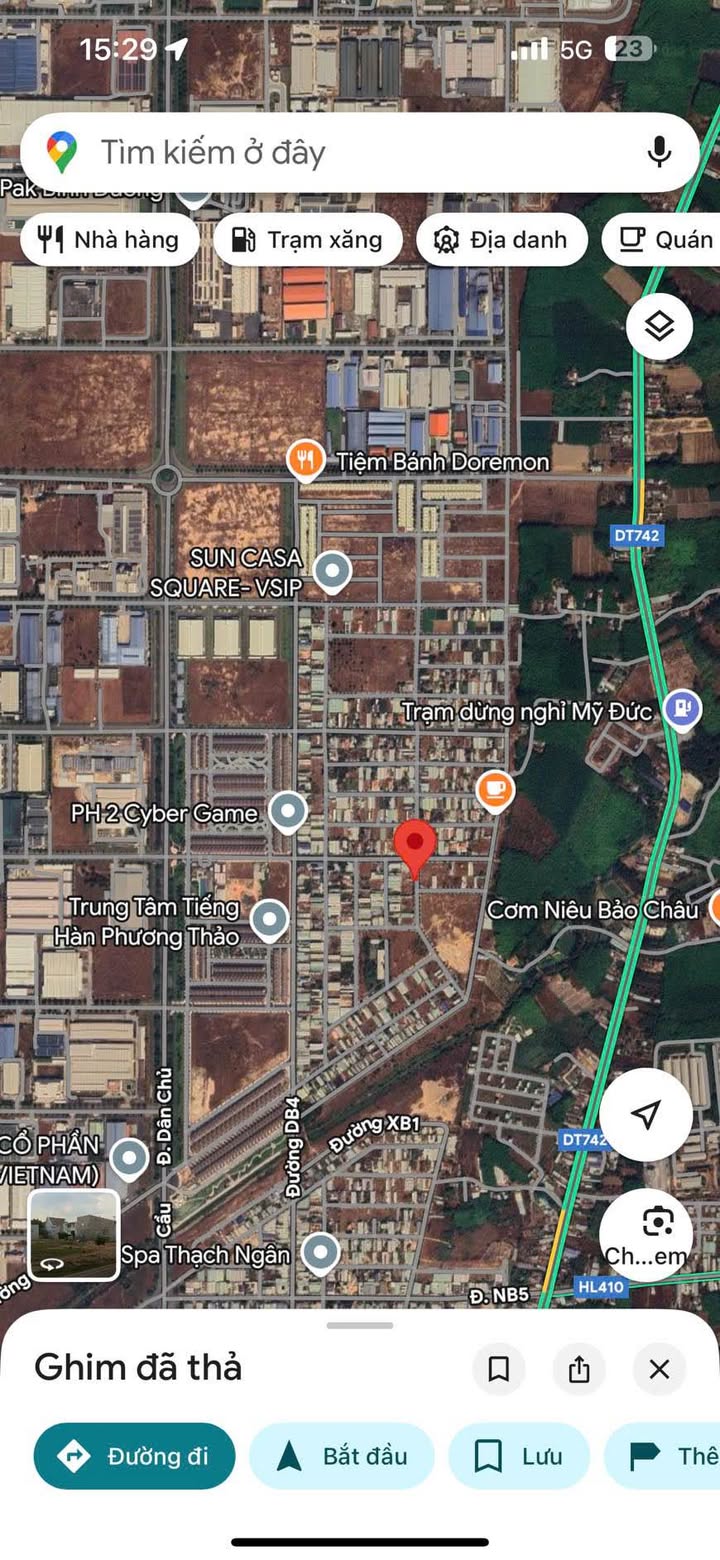Tap the 'Đường đi' directions button
Viewport: 720px width, 1560px height.
(x=134, y=1456)
